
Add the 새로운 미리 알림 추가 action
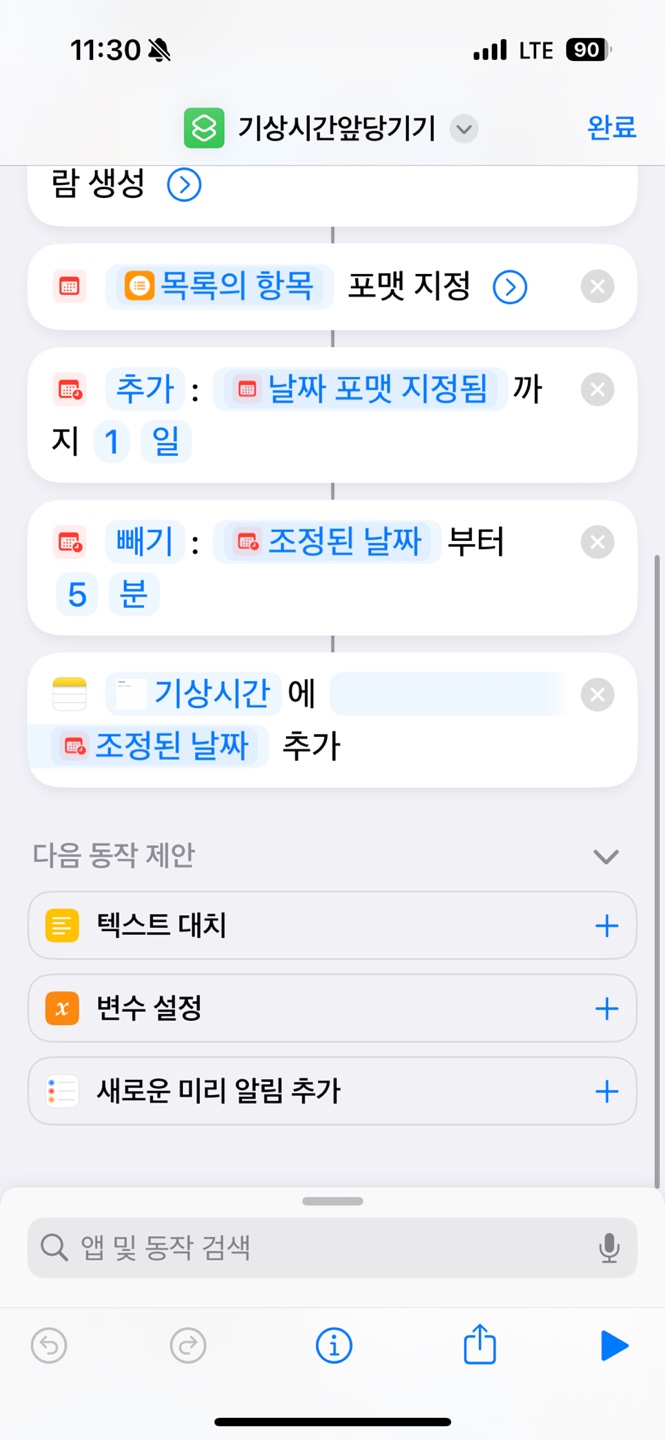point(606,1091)
